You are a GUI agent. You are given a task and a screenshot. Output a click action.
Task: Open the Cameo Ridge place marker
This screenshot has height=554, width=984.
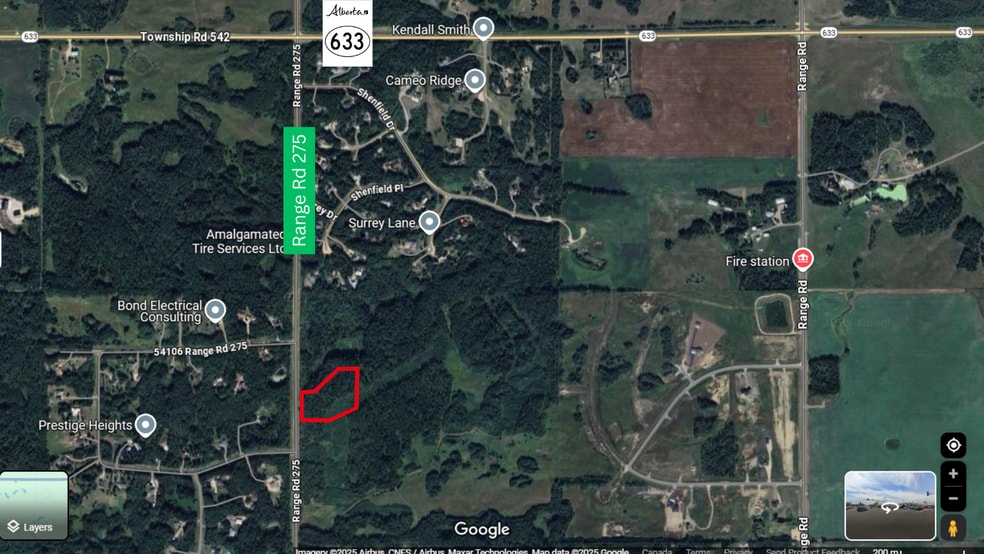click(475, 80)
